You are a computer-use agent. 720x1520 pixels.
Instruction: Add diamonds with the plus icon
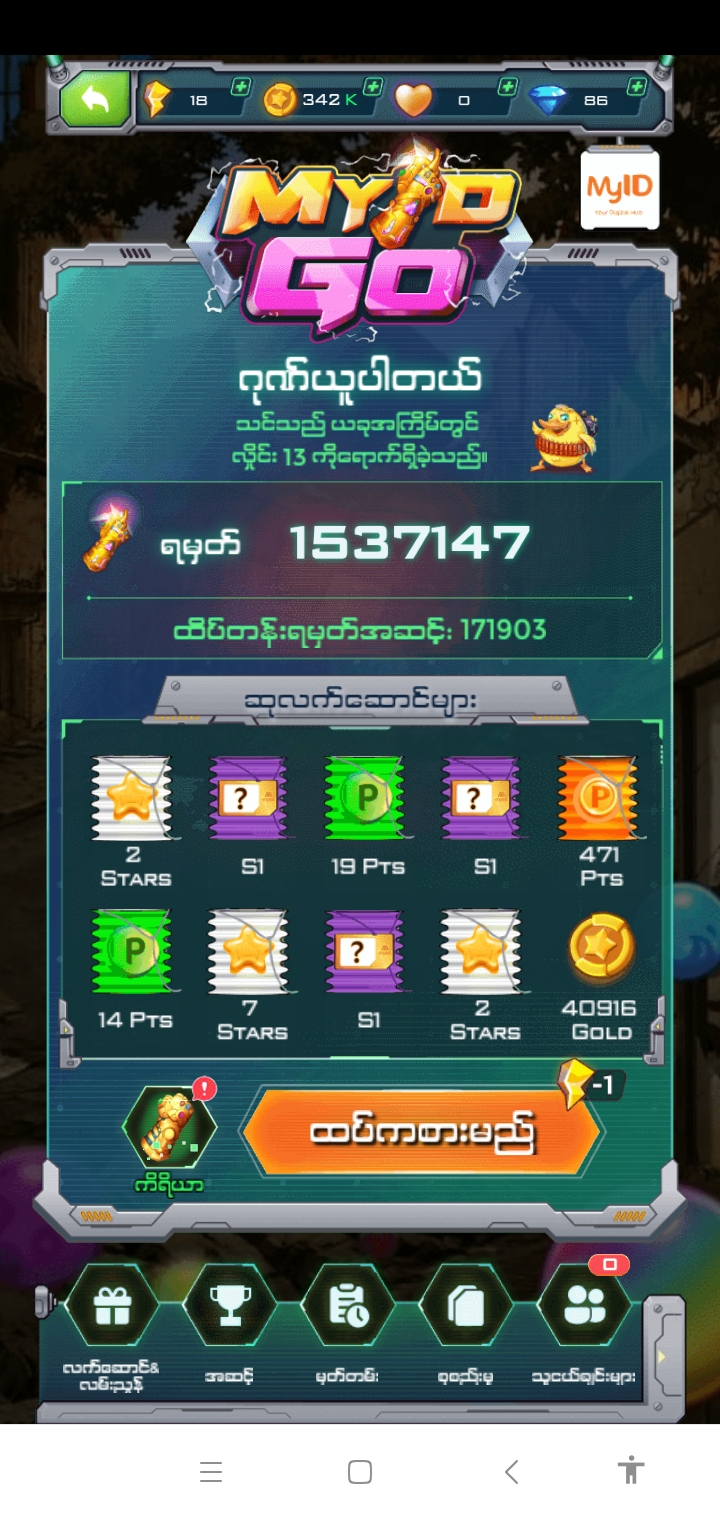[636, 87]
